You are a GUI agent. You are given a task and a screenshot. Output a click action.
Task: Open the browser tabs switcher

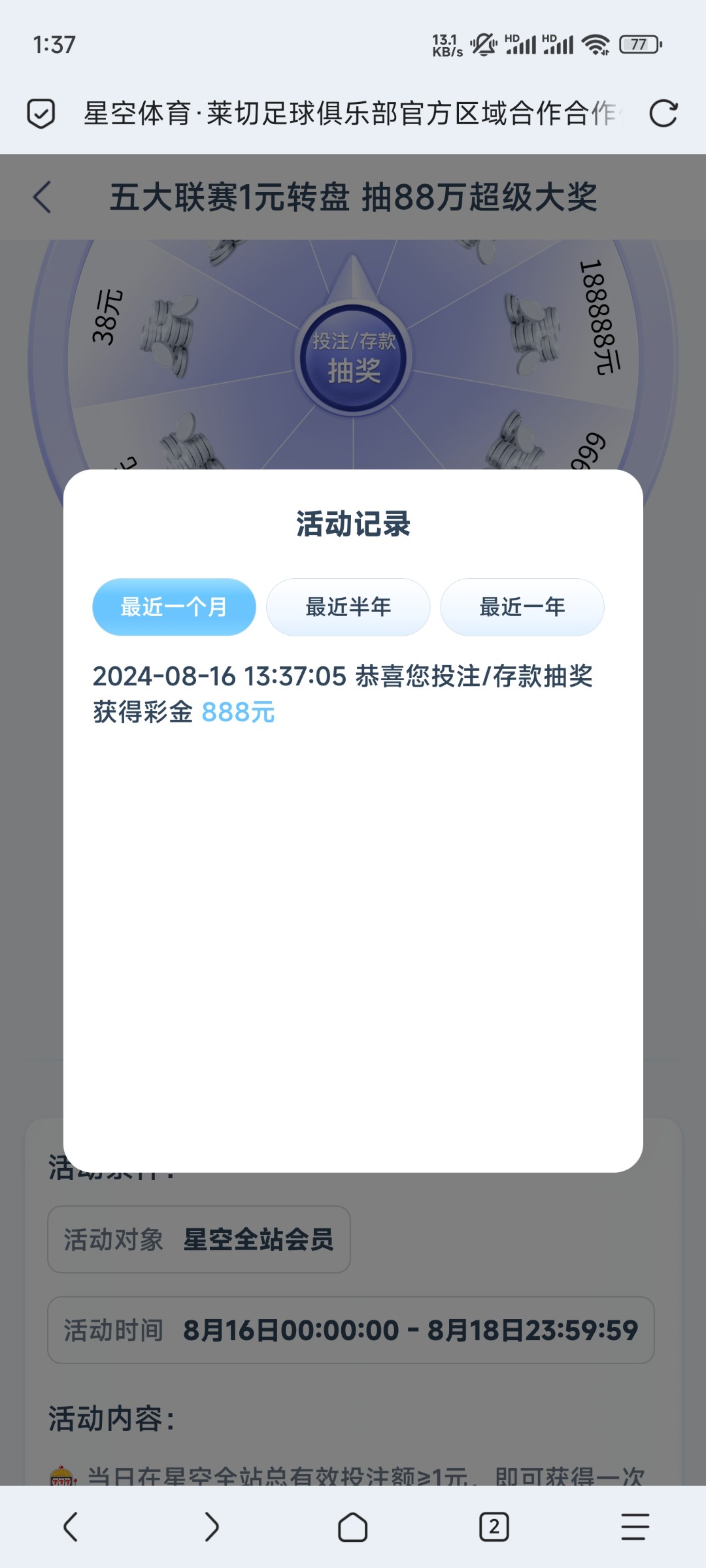(x=494, y=1527)
